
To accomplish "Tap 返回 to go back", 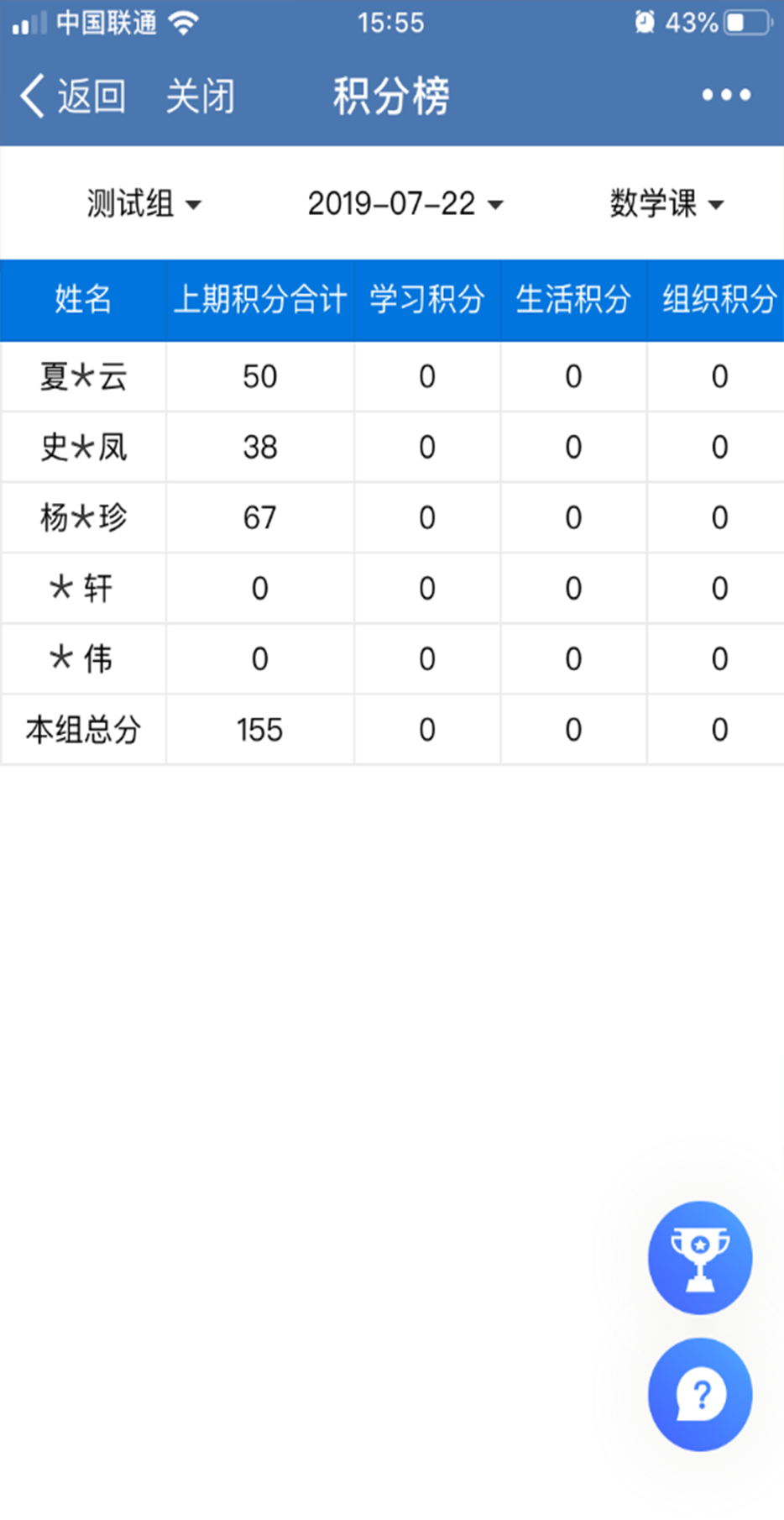I will pyautogui.click(x=74, y=96).
